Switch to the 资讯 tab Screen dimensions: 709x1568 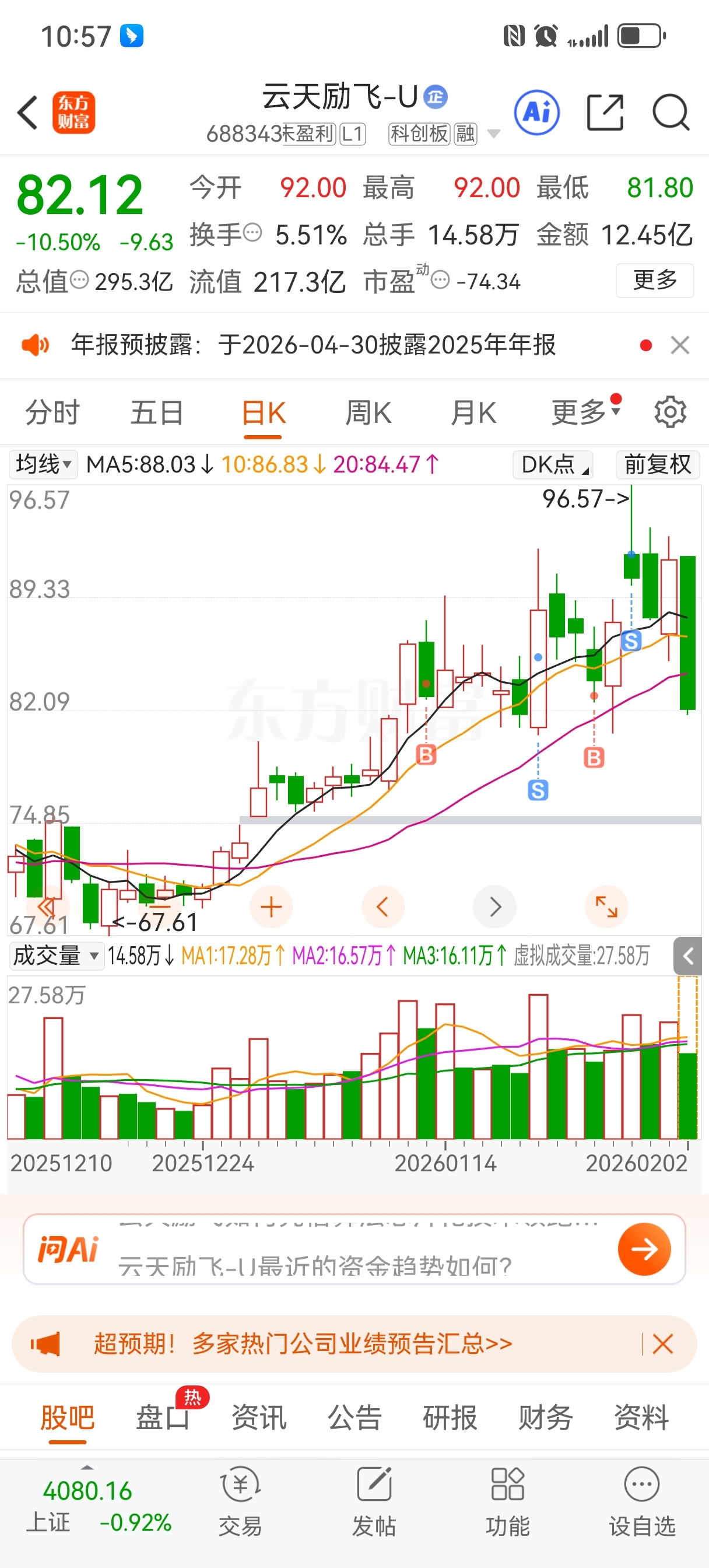[x=259, y=1417]
